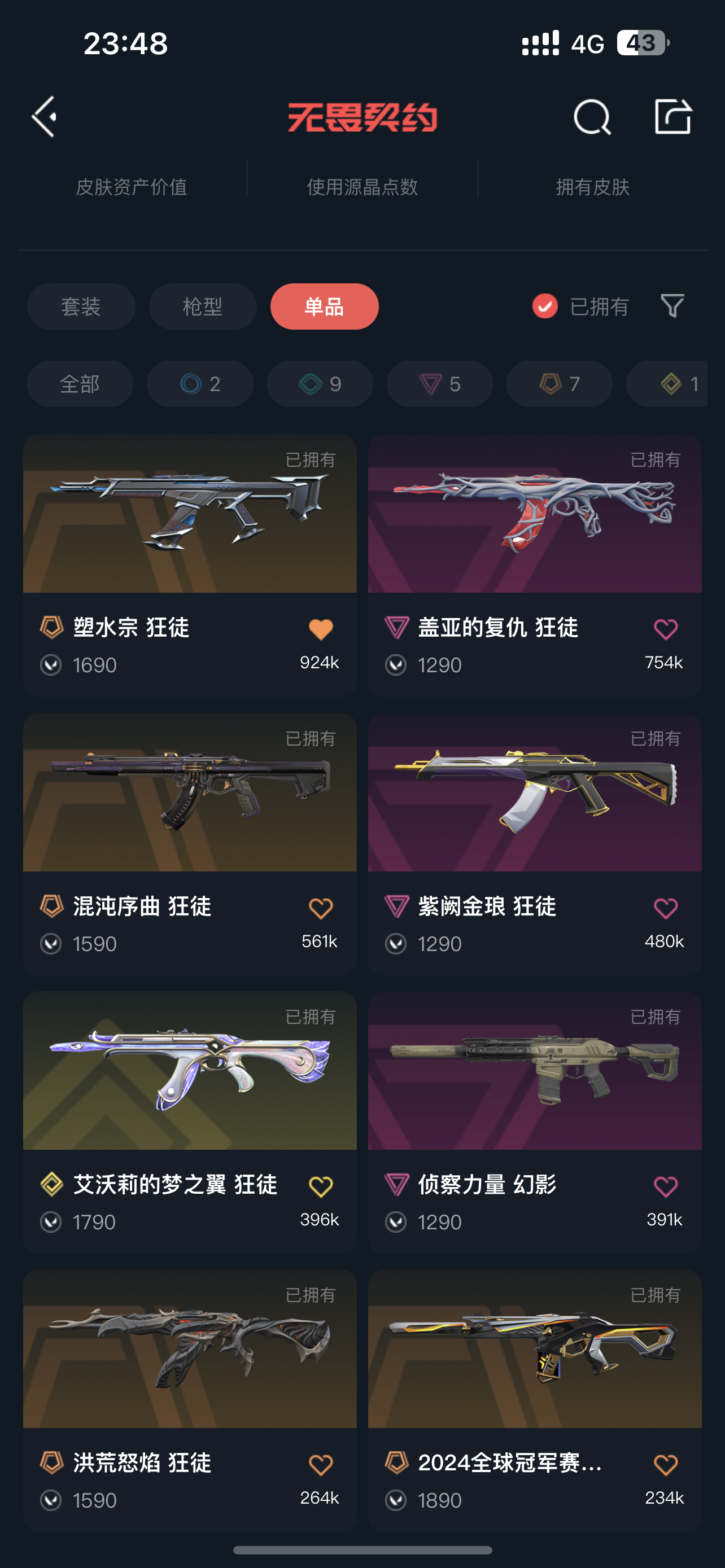
Task: Like the 盖亚的复仇 狂徒 skin
Action: (x=665, y=629)
